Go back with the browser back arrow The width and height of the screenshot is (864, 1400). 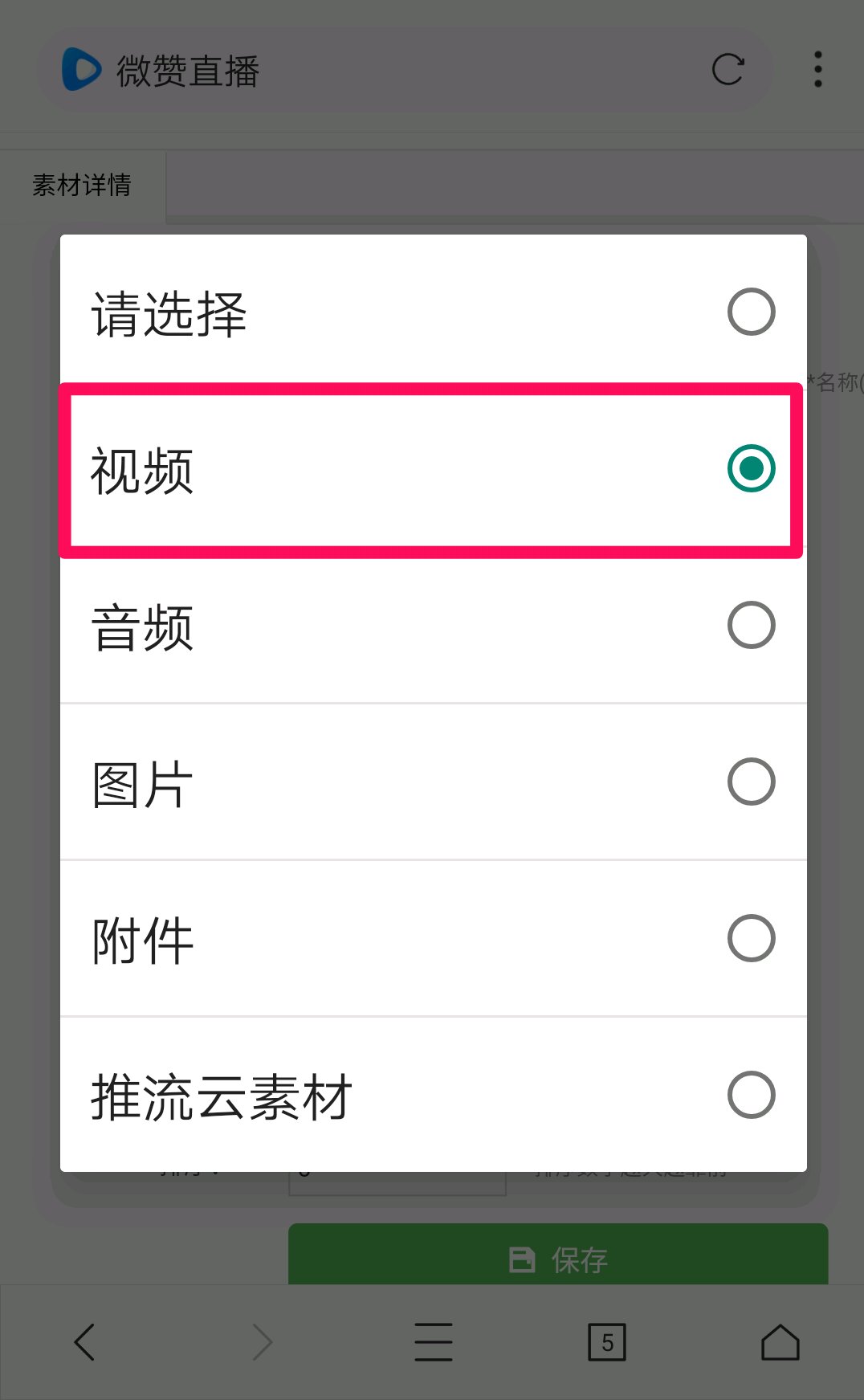coord(85,1341)
